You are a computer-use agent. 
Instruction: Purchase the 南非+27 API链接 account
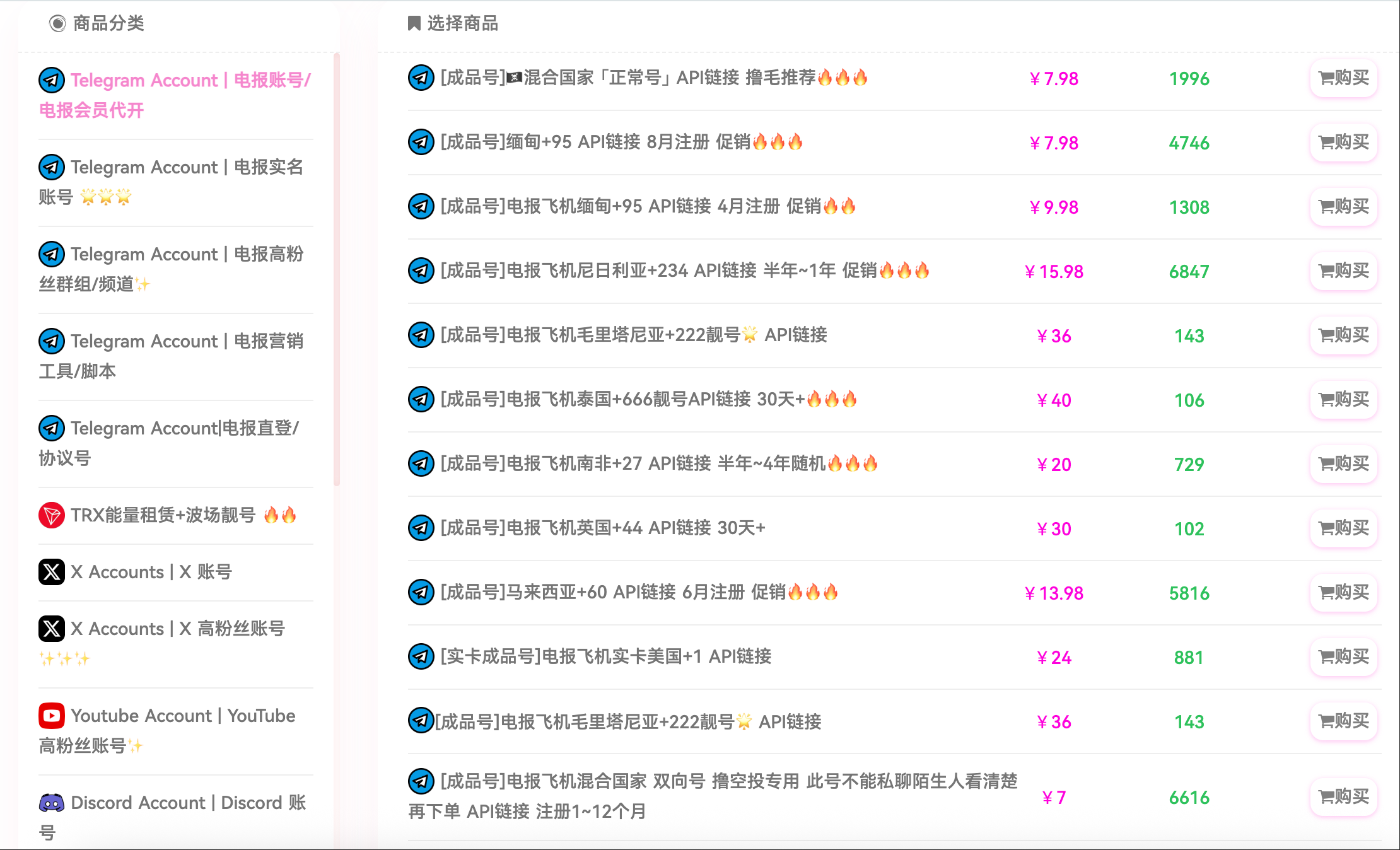coord(1343,464)
